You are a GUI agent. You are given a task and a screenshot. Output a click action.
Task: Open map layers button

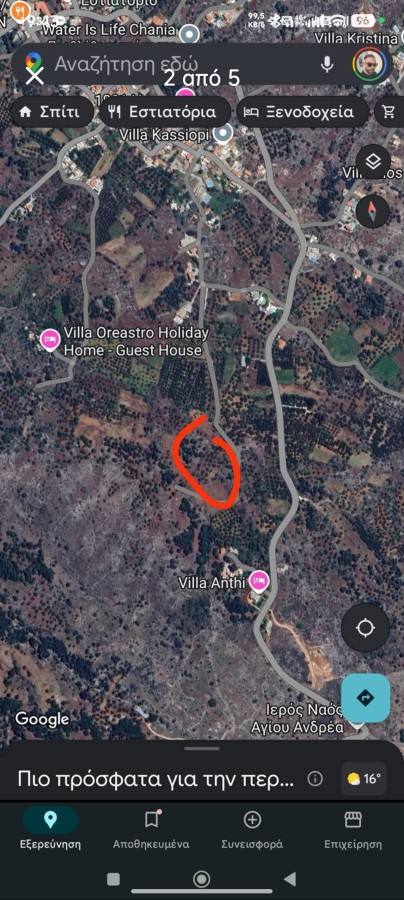pyautogui.click(x=373, y=162)
